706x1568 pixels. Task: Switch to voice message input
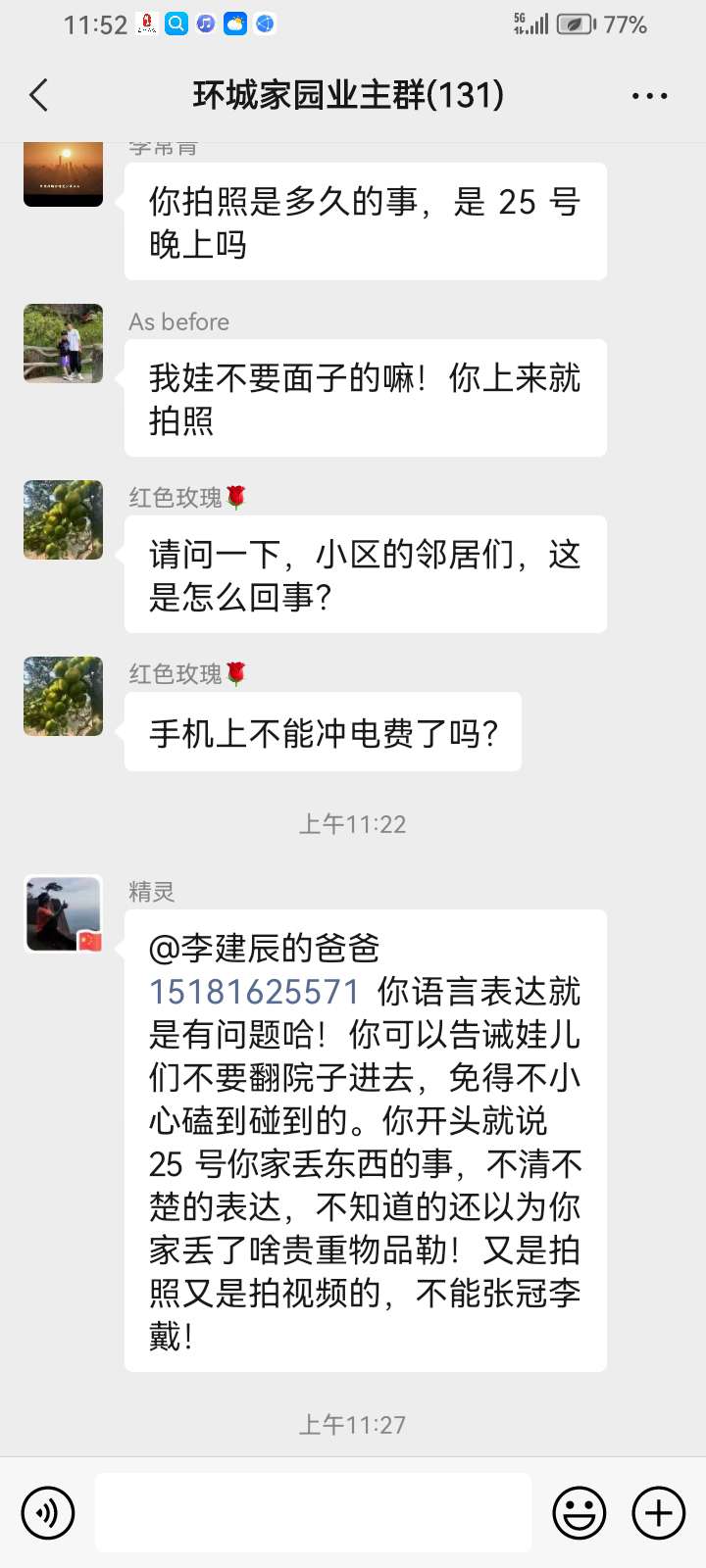47,1512
